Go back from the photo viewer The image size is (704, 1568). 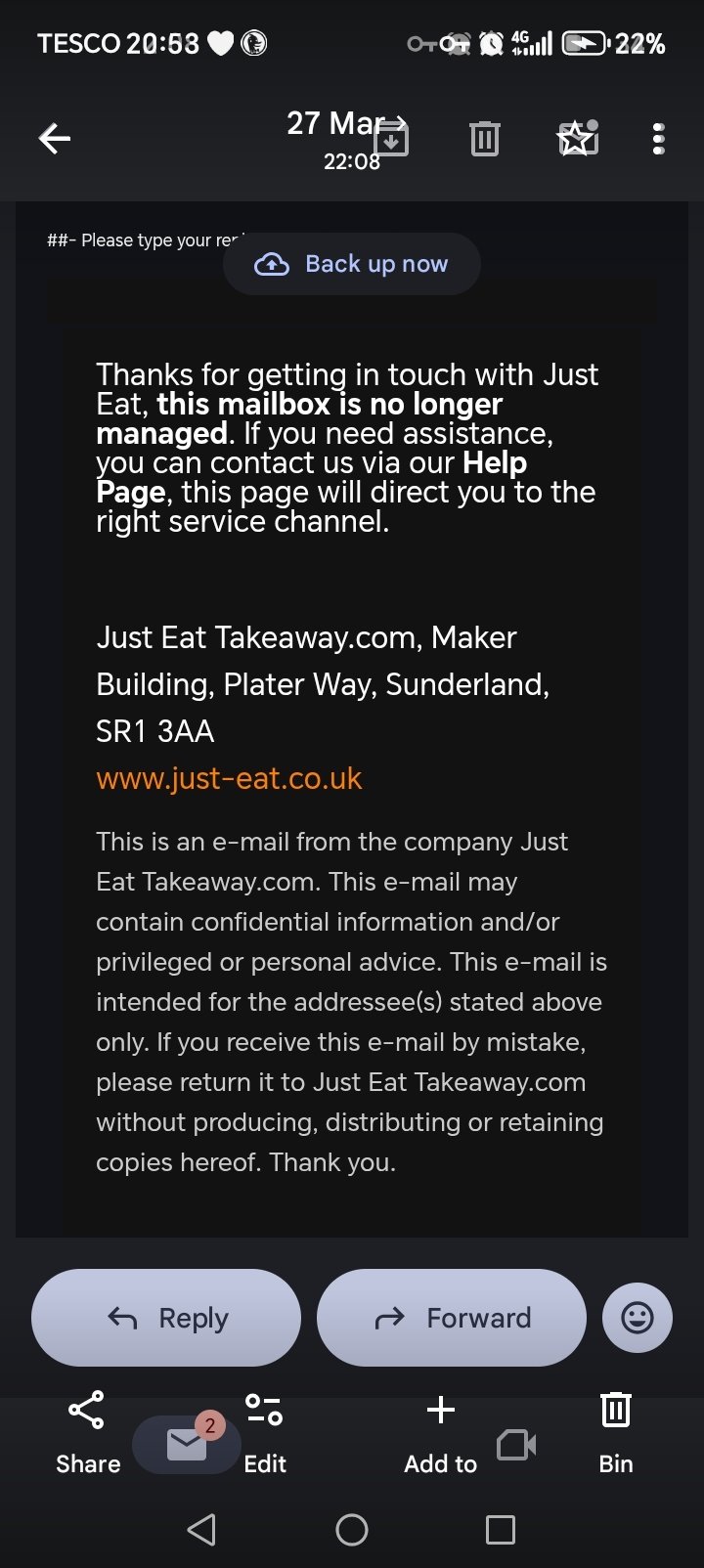pyautogui.click(x=55, y=139)
